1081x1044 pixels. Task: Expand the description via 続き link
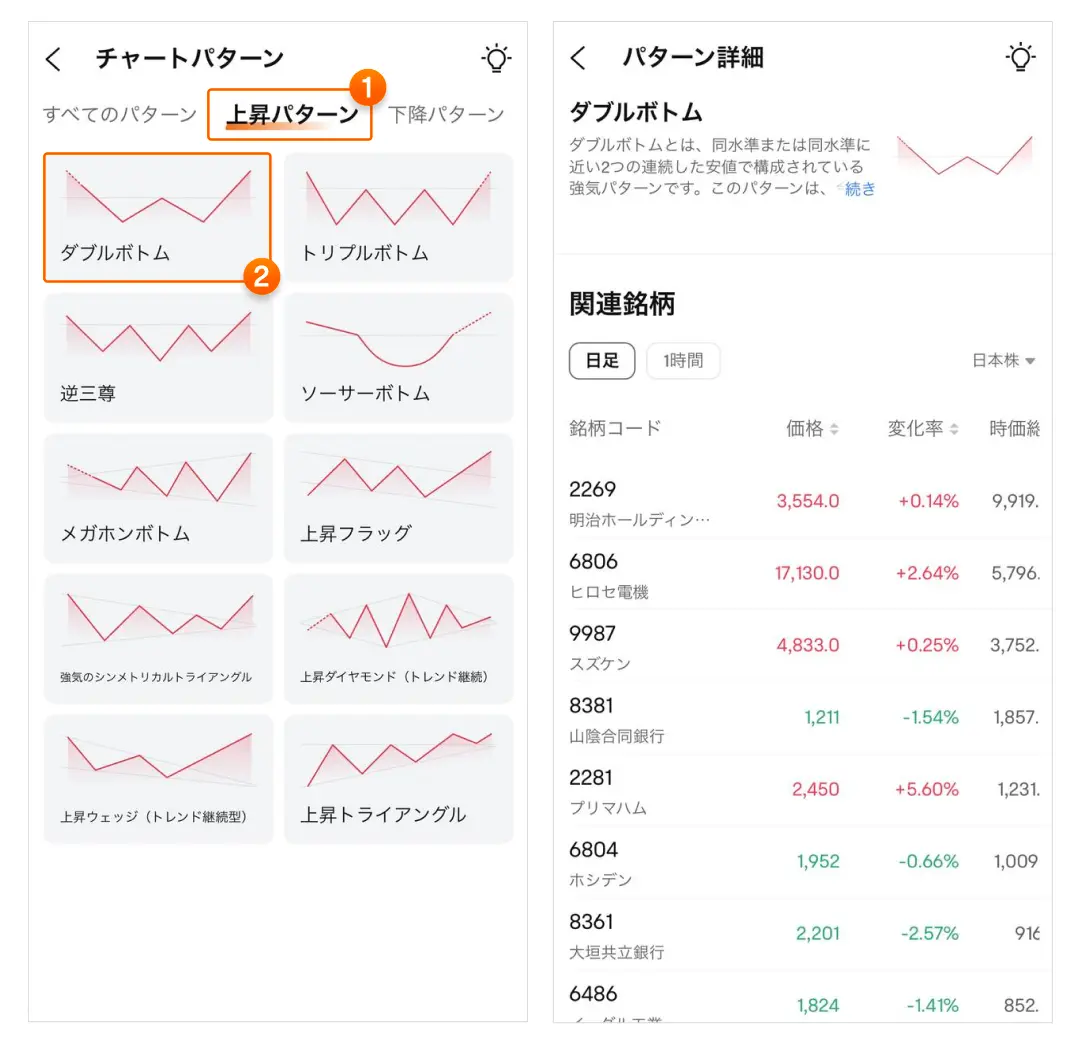859,188
